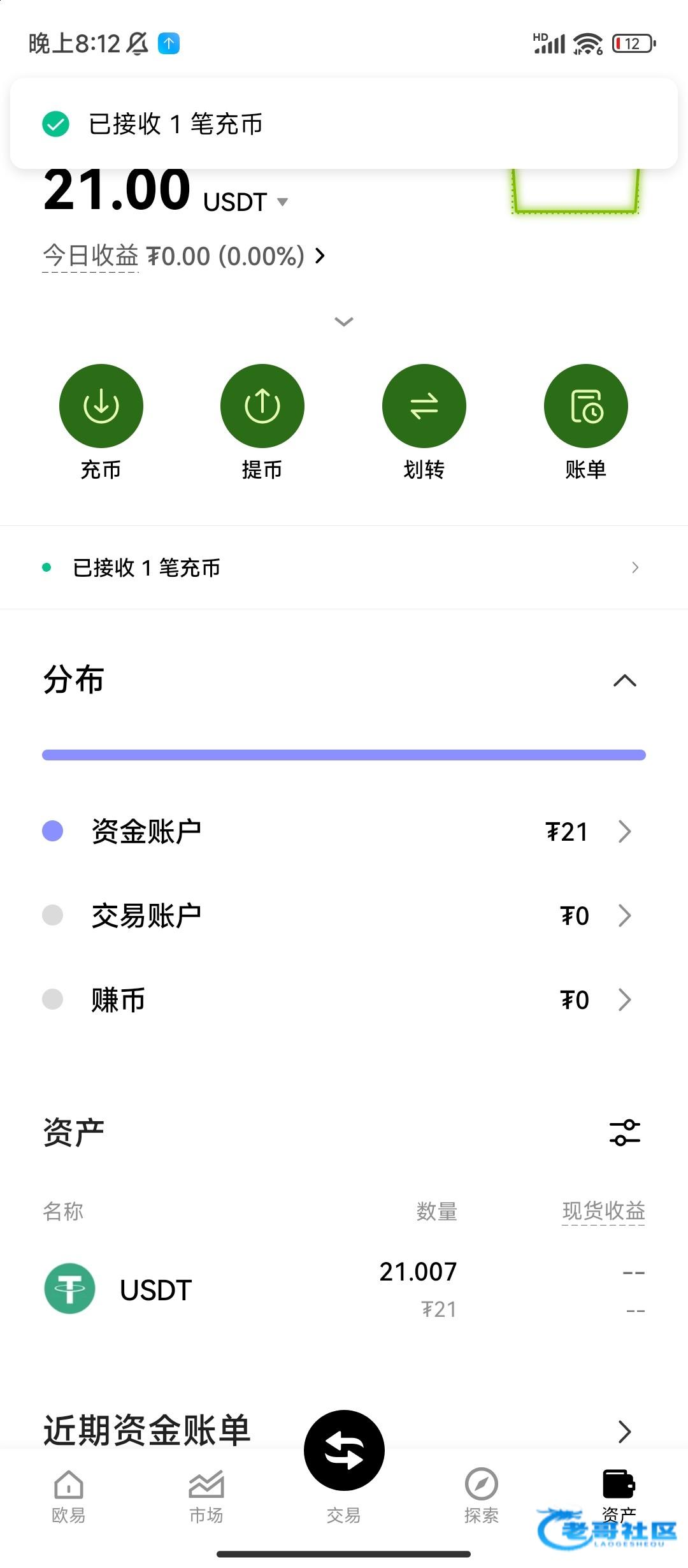Open the 已接收 1 笔充币 deposit row
The width and height of the screenshot is (688, 1568).
pyautogui.click(x=344, y=567)
